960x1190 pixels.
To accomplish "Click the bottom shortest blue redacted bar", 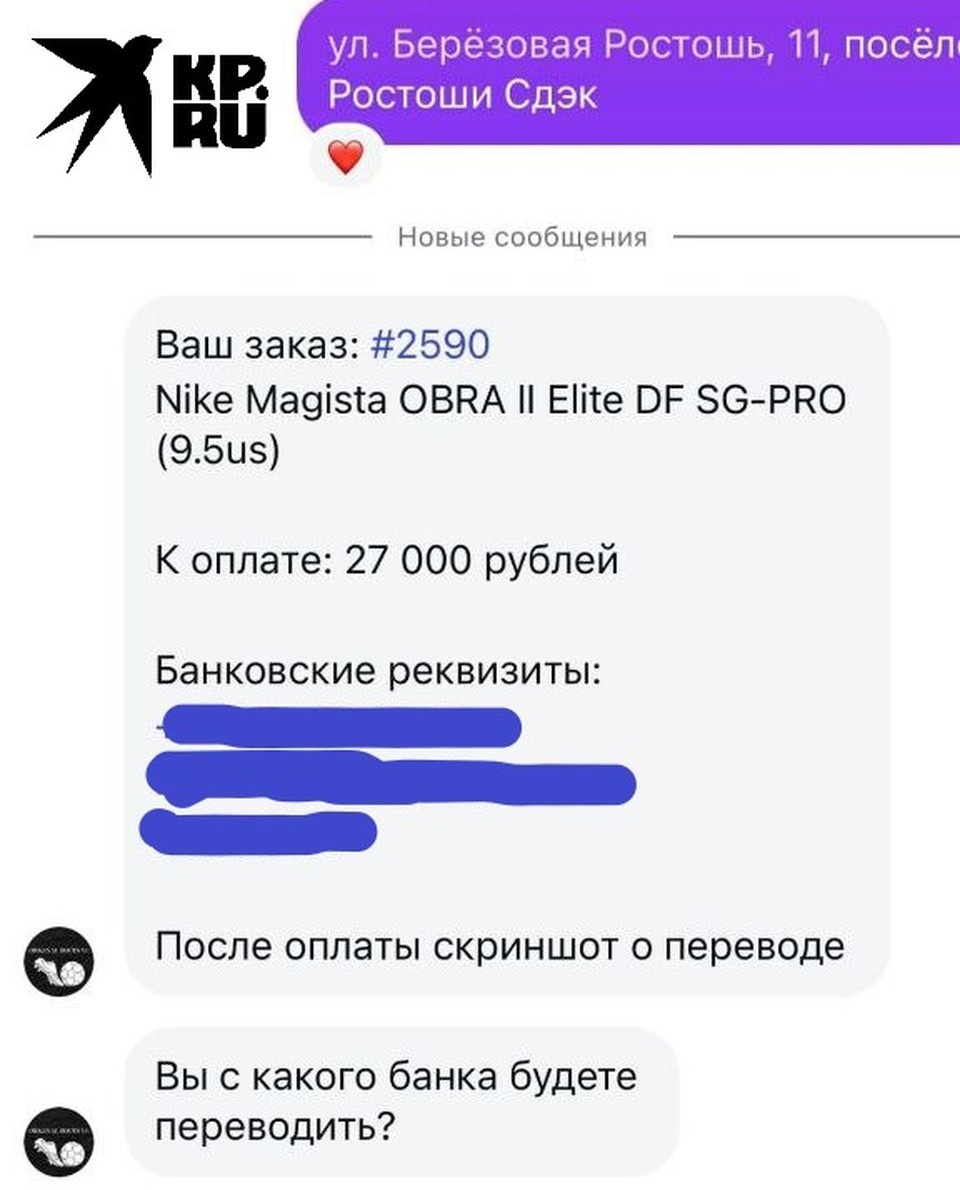I will point(260,833).
